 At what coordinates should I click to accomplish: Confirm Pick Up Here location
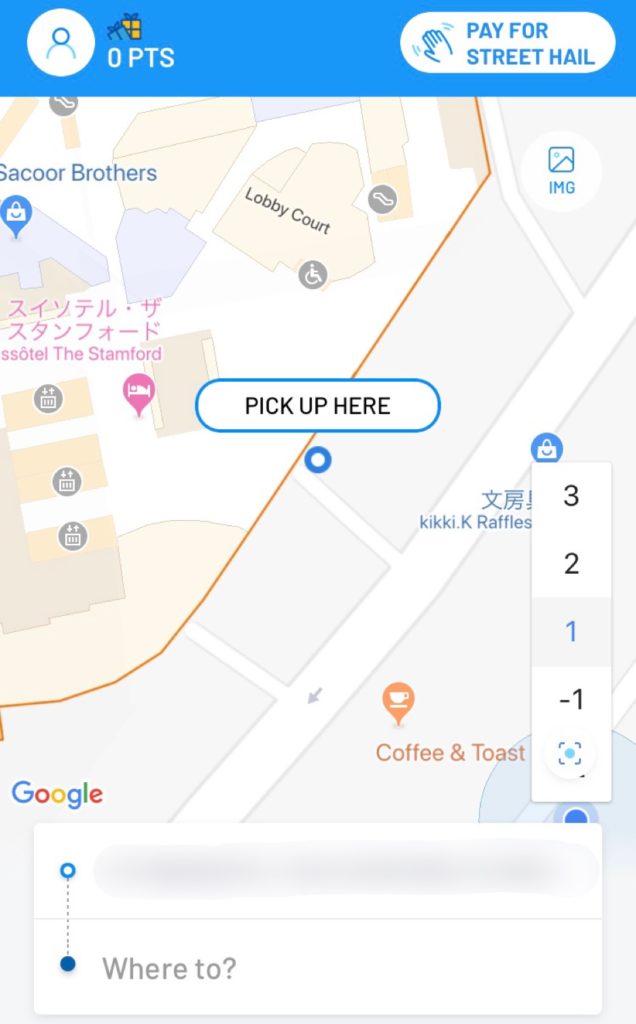(x=317, y=406)
